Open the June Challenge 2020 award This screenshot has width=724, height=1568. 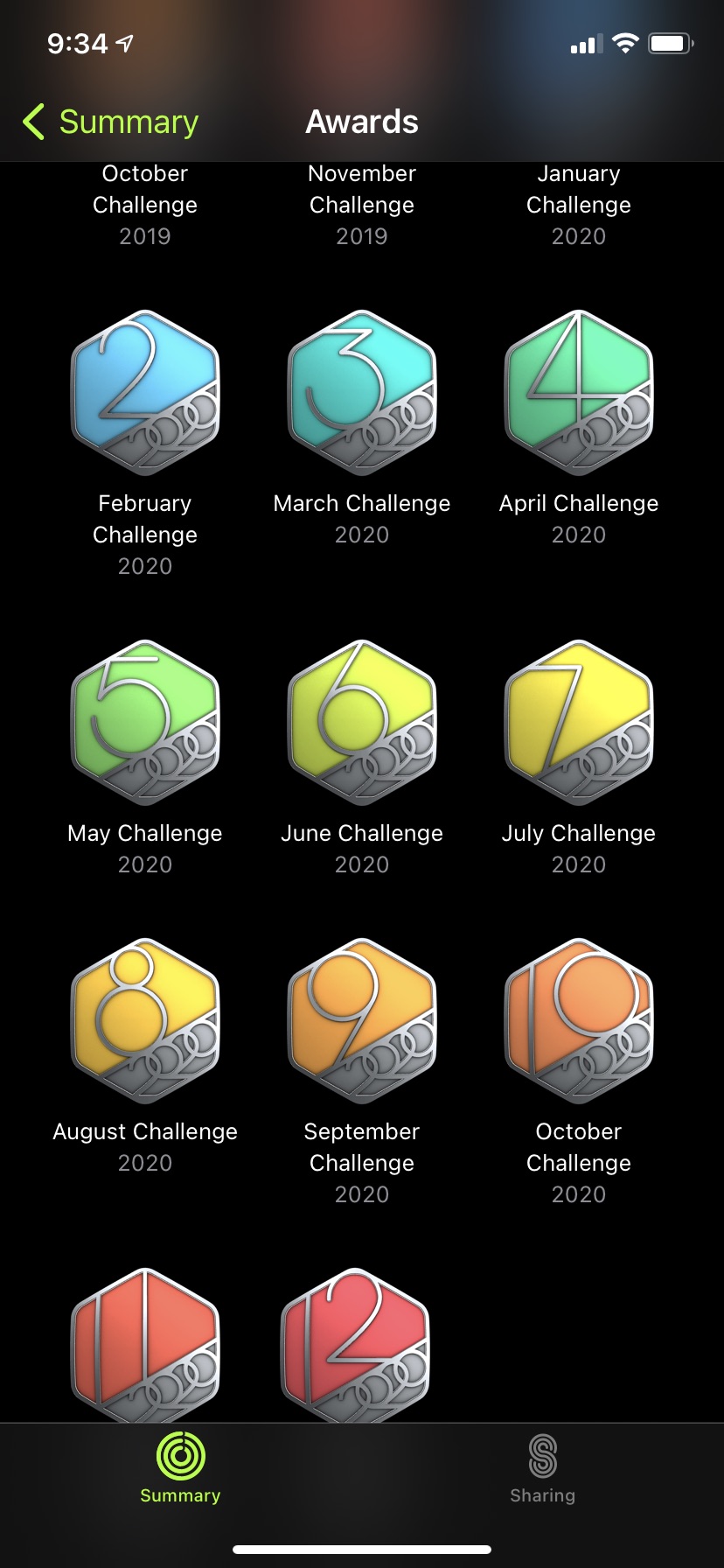tap(362, 724)
